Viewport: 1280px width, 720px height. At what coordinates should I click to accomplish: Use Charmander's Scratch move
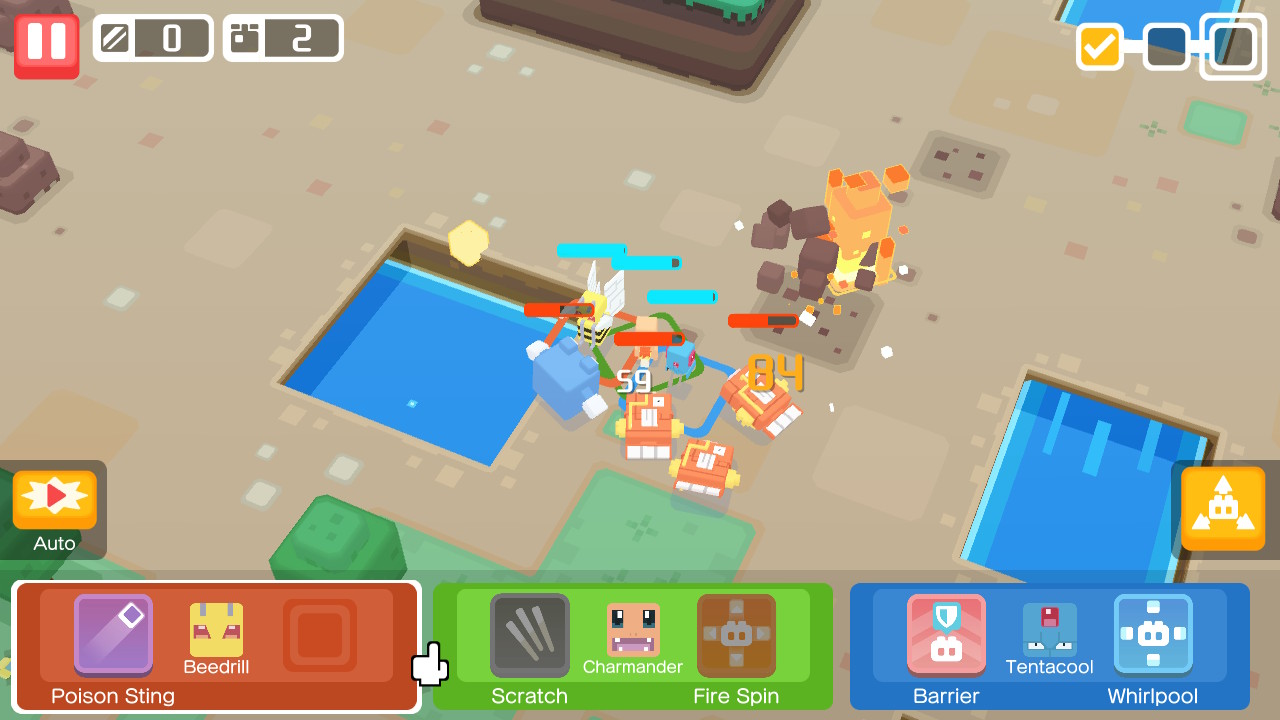coord(529,635)
